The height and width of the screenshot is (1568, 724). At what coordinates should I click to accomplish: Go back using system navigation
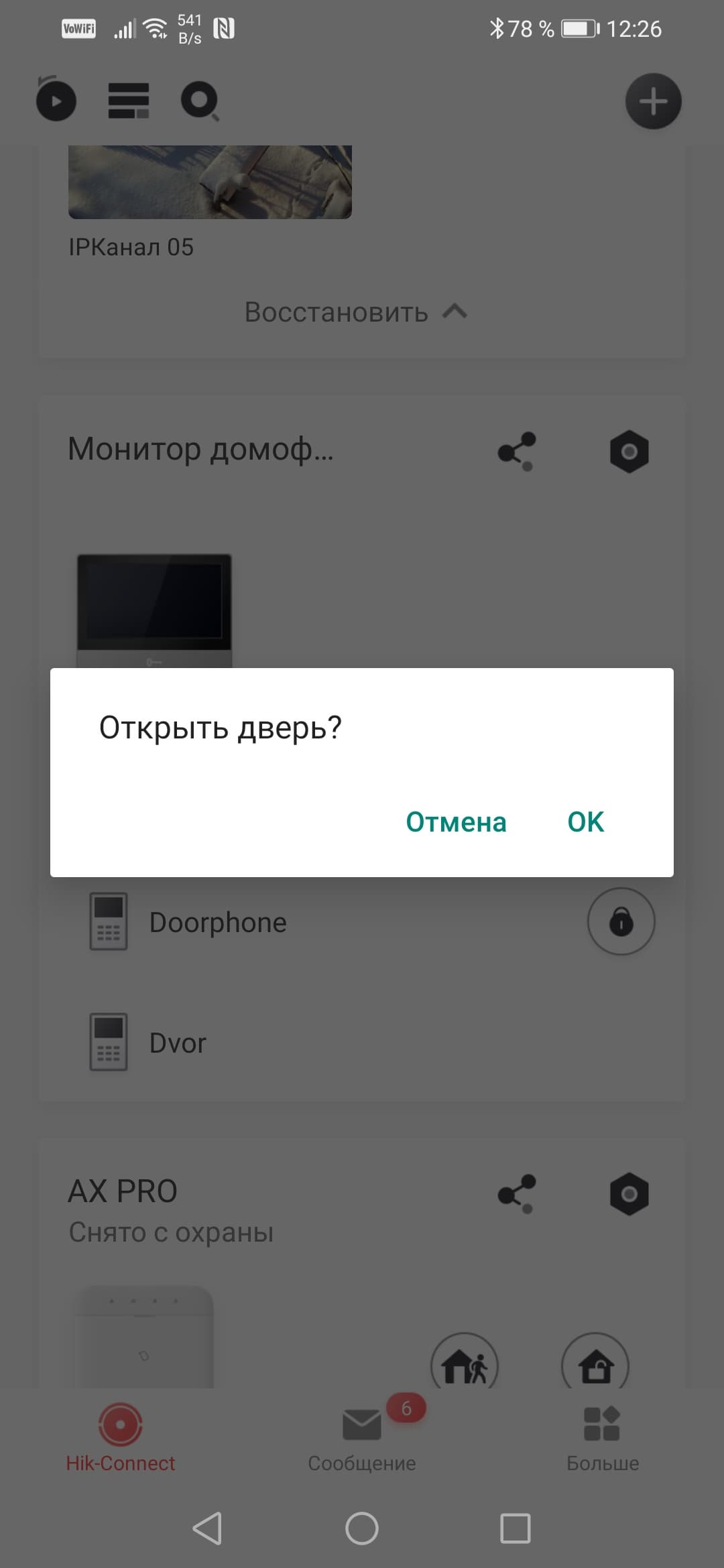point(207,1528)
